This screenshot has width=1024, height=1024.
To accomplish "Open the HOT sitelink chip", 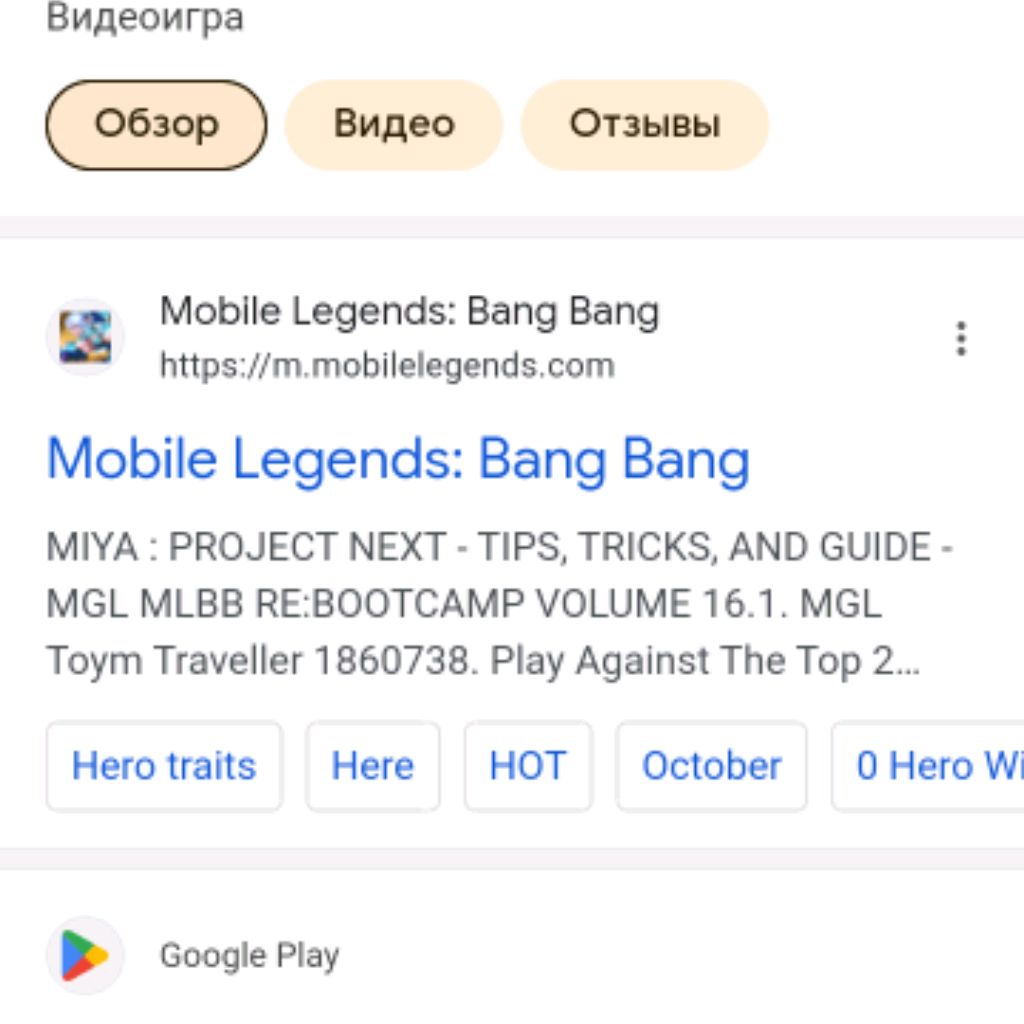I will click(x=527, y=766).
